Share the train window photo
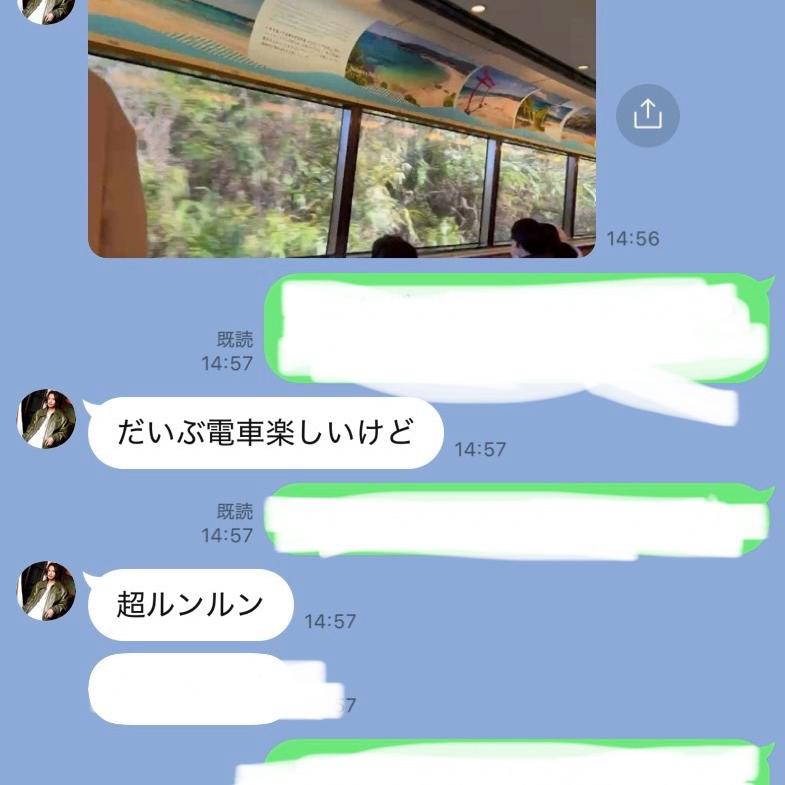The image size is (785, 785). pos(647,116)
